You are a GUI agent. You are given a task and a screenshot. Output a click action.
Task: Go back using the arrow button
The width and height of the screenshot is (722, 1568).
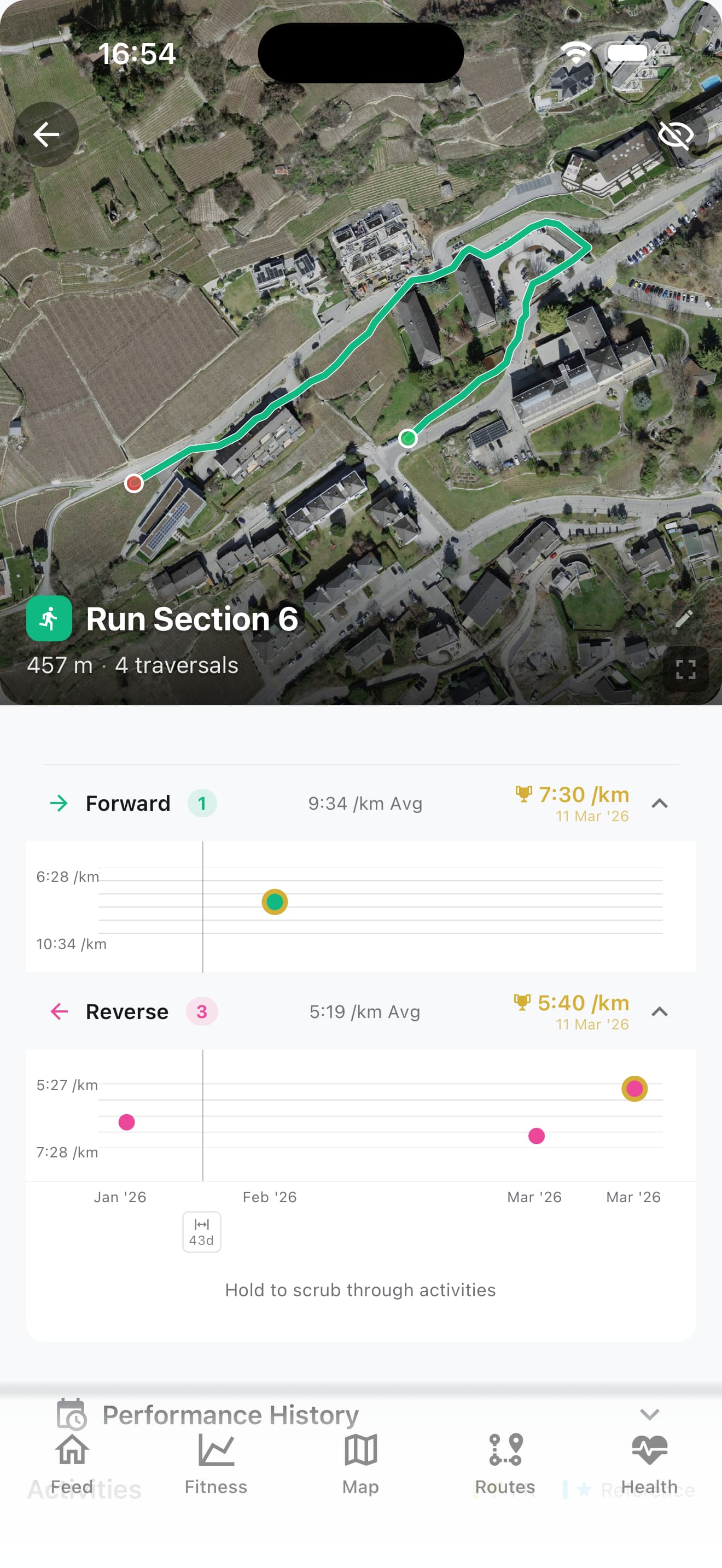click(45, 134)
